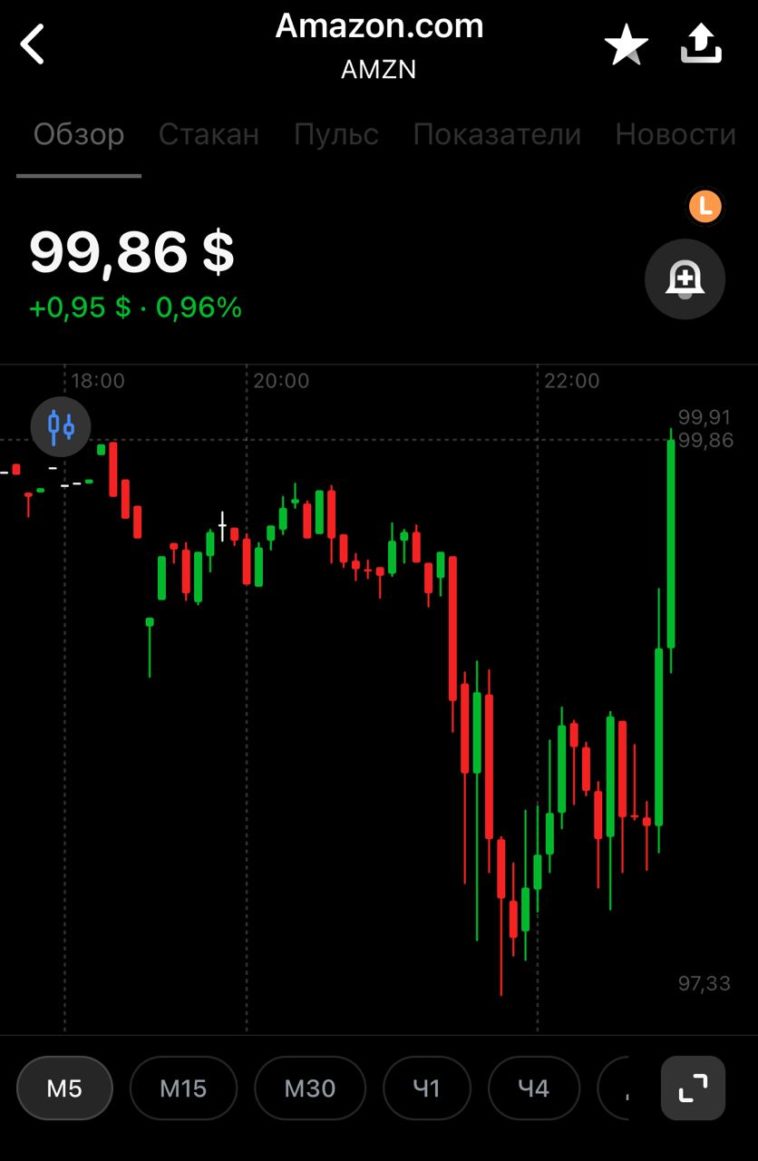758x1161 pixels.
Task: Set a price alert with the bell
Action: (685, 279)
